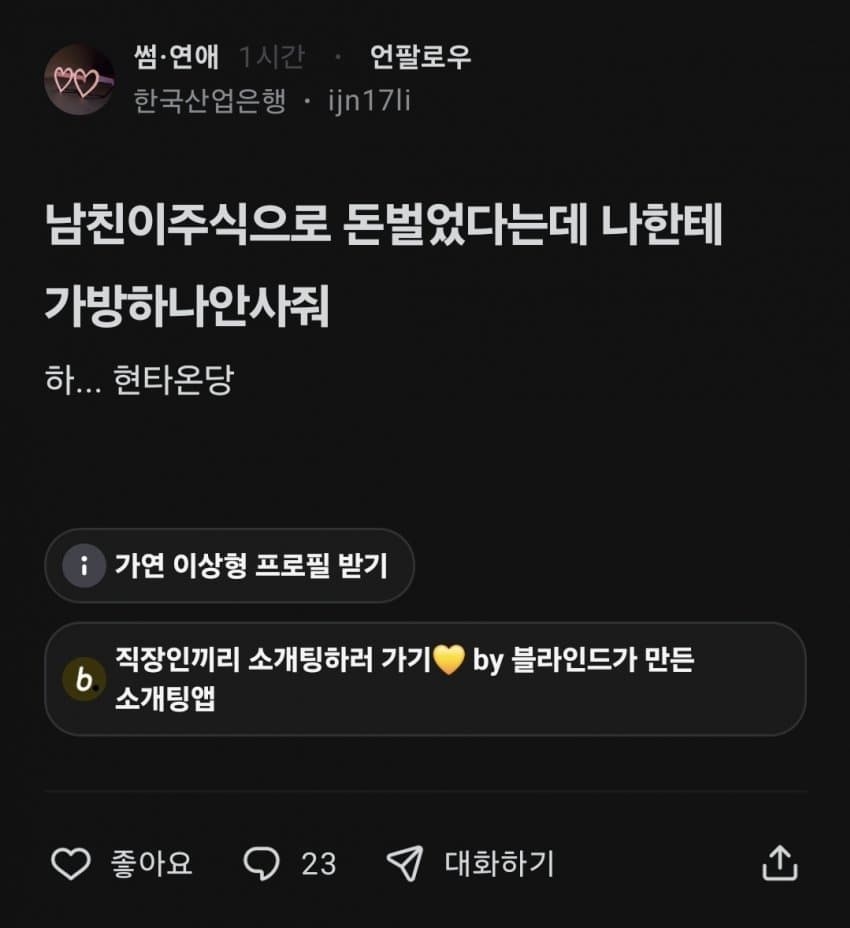Screen dimensions: 850x928
Task: Share this post
Action: click(x=779, y=863)
